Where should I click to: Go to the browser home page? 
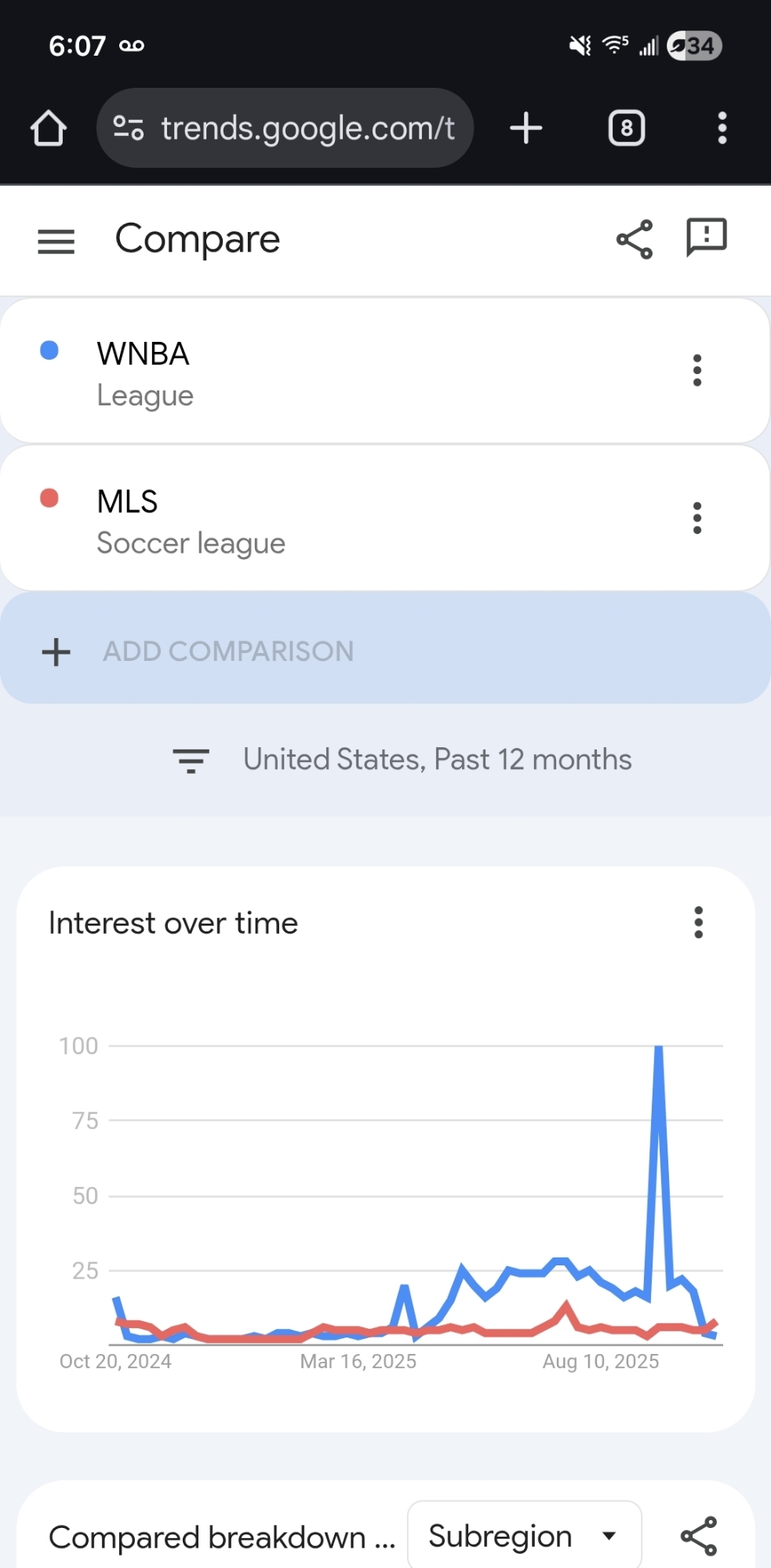49,129
